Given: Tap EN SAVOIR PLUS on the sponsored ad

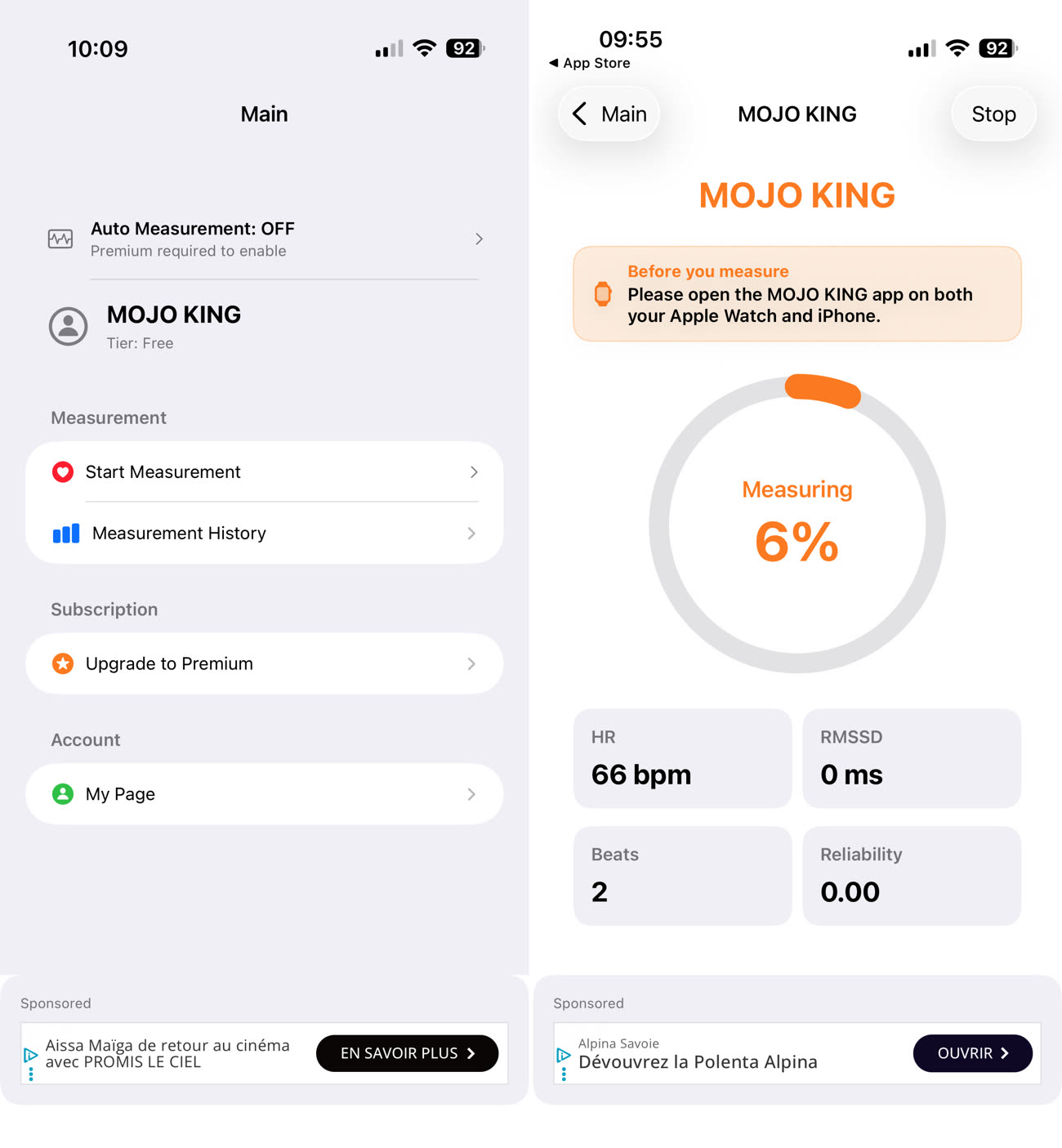Looking at the screenshot, I should pyautogui.click(x=407, y=1053).
